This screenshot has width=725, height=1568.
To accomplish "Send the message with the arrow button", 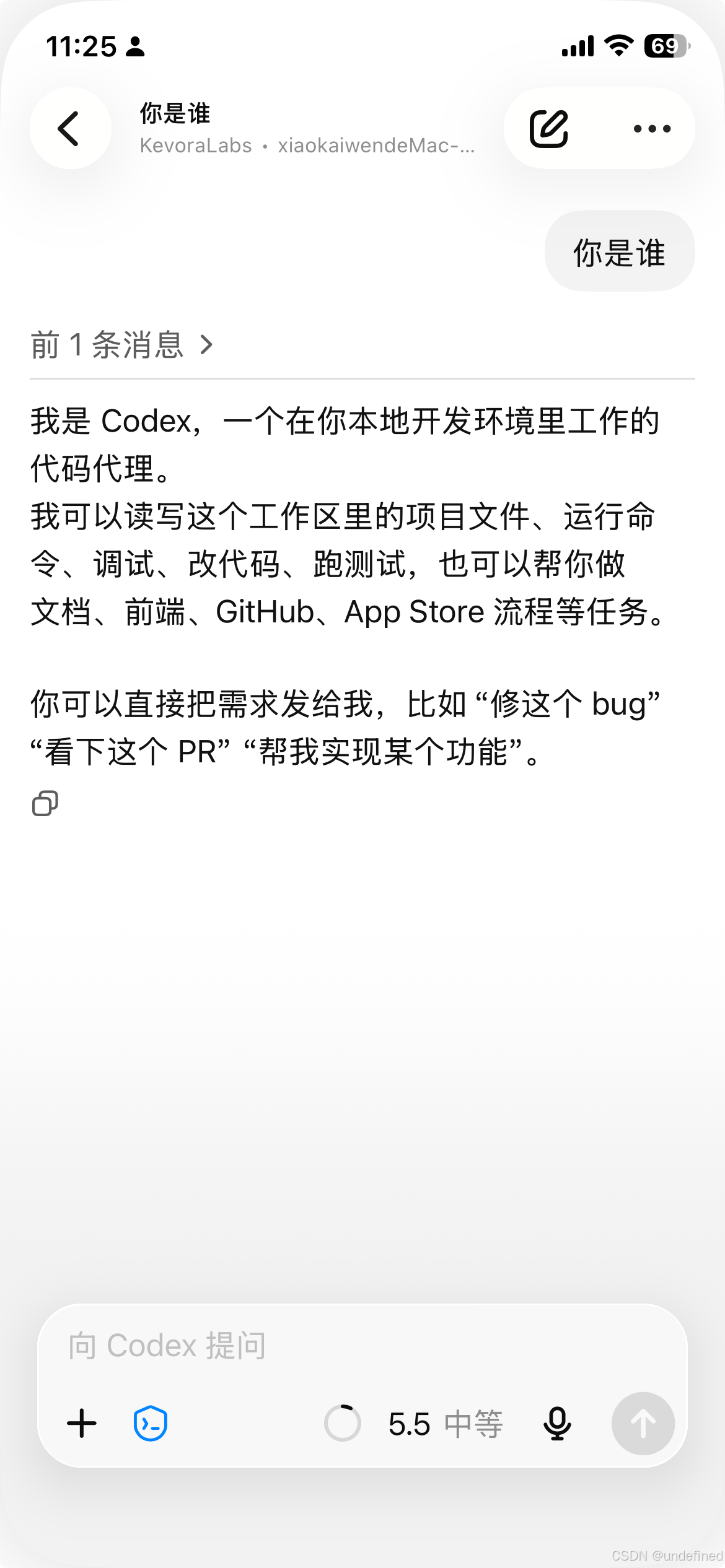I will pyautogui.click(x=643, y=1423).
